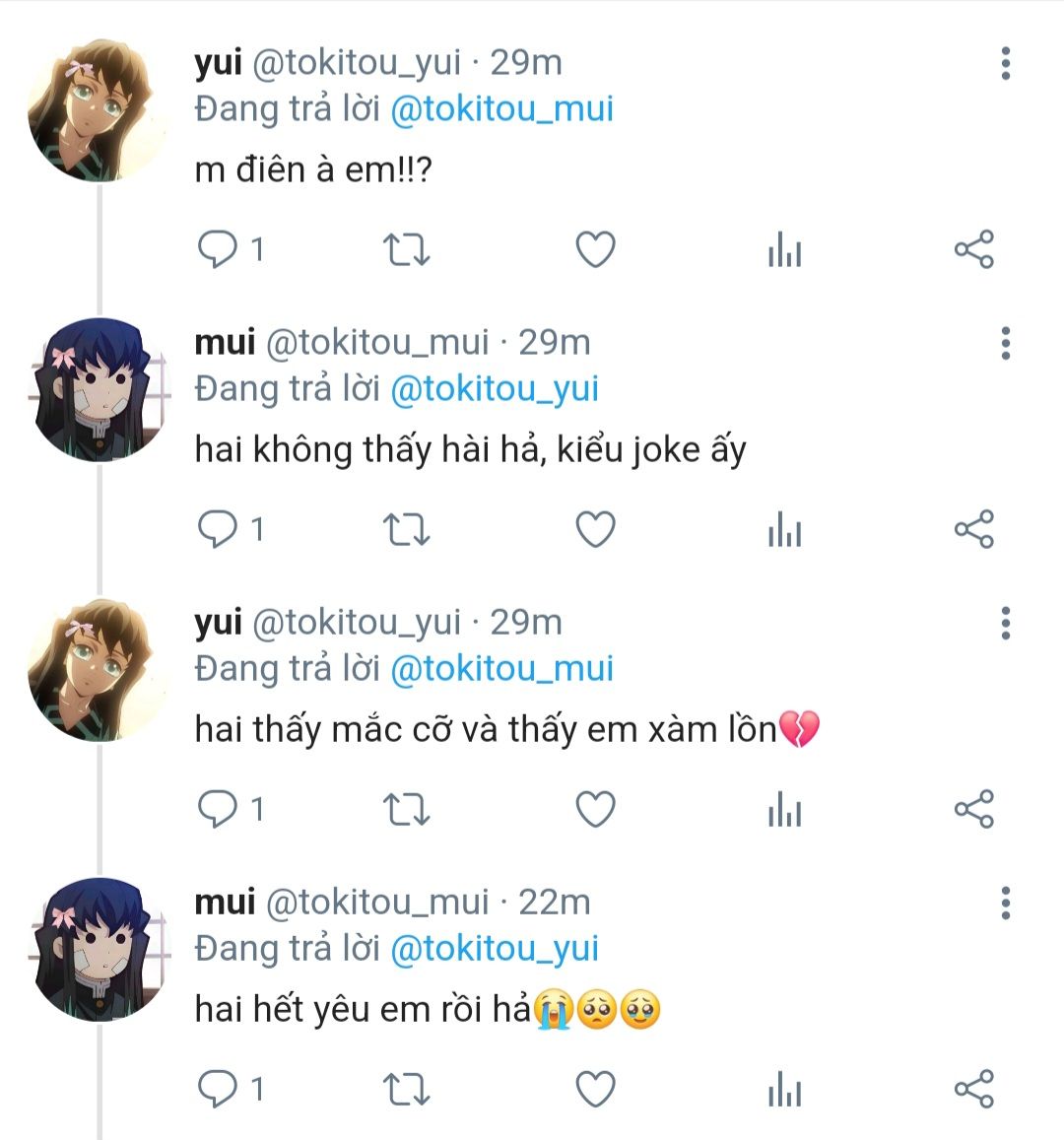Screen dimensions: 1064x1140
Task: Retweet mui's "kiểu joke ấy" tweet
Action: [x=406, y=530]
